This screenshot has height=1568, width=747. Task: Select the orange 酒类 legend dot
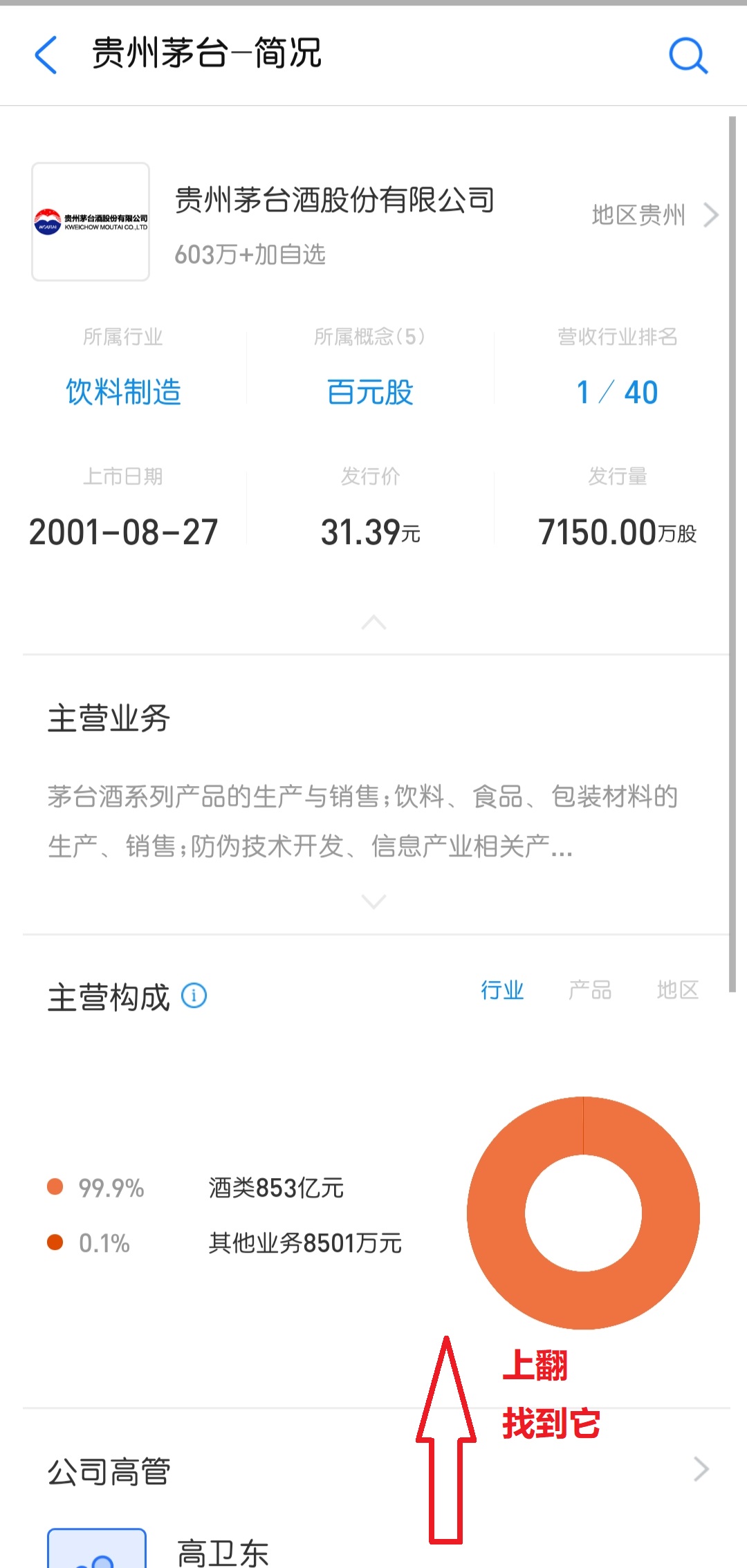pos(57,1187)
